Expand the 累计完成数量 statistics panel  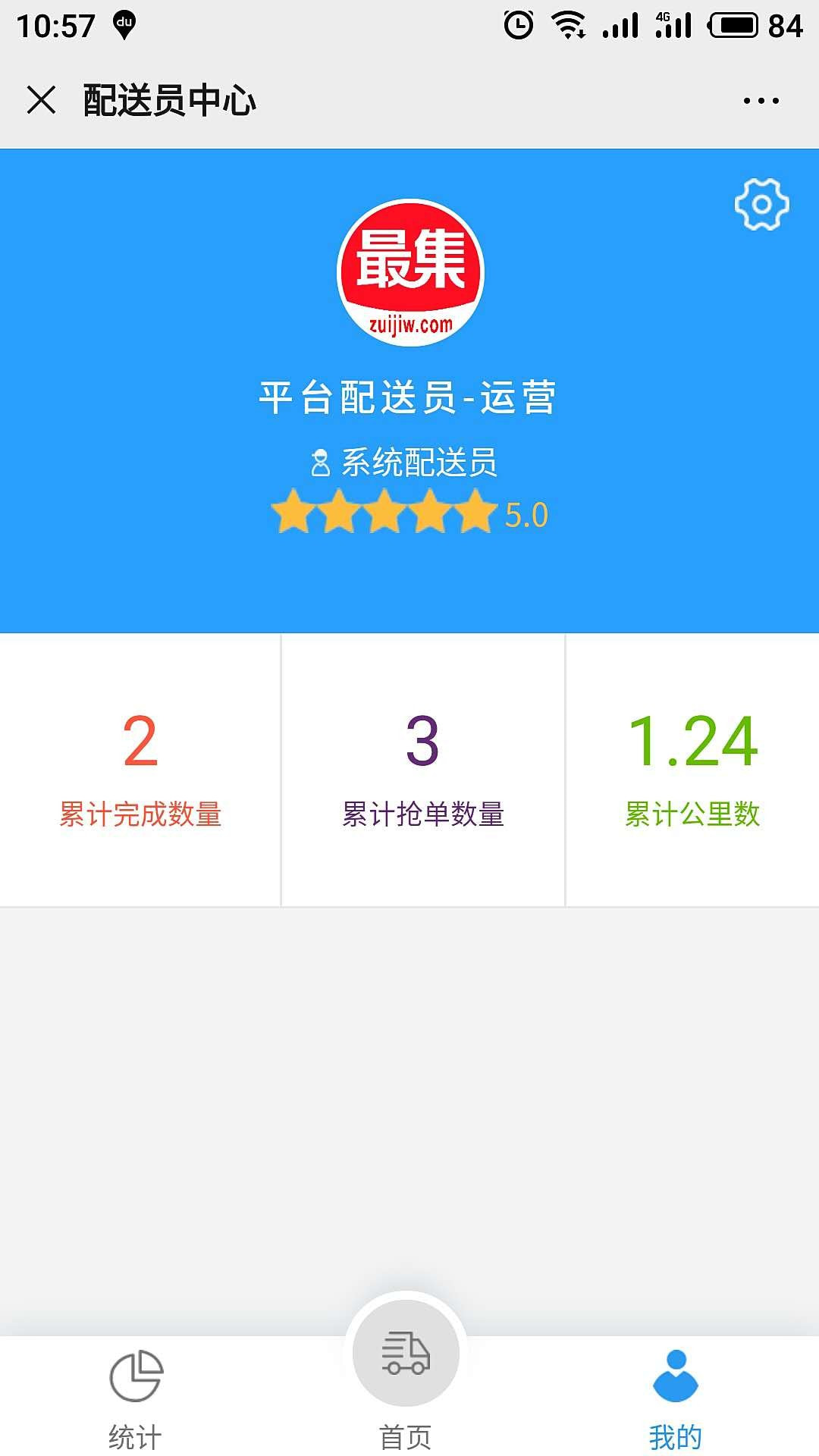140,770
